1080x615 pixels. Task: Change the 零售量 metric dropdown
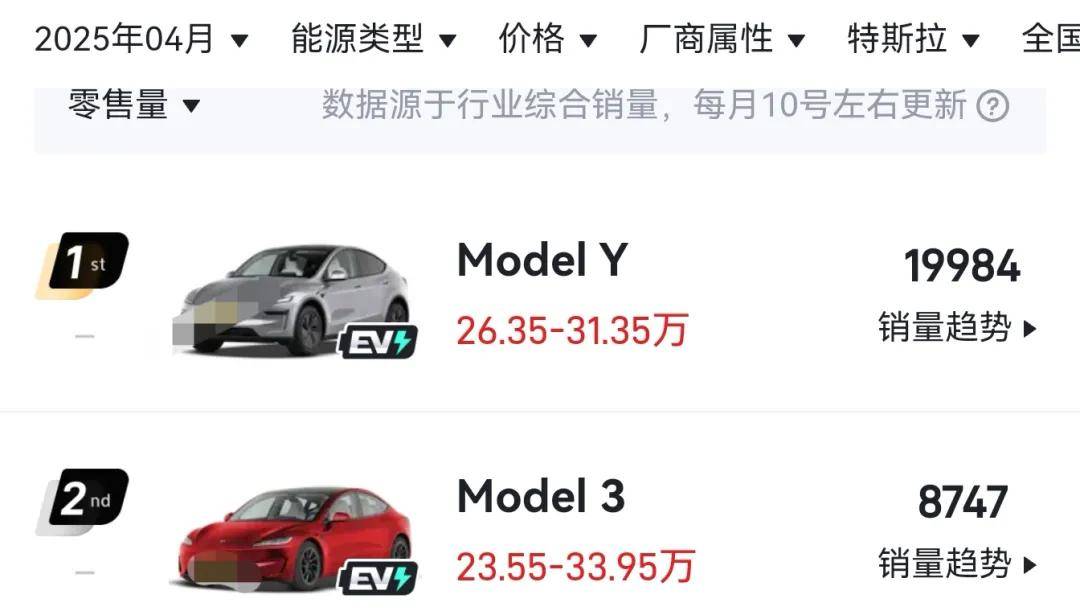[134, 105]
